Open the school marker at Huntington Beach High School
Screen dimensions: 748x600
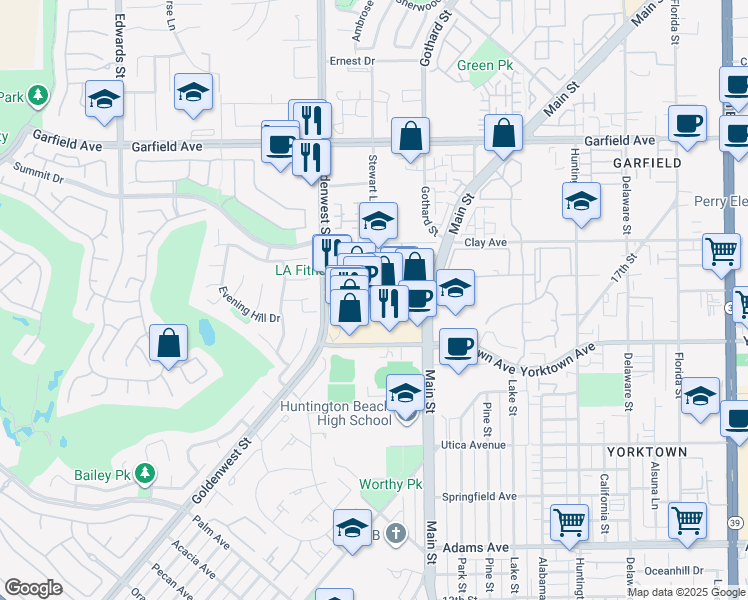coord(405,393)
